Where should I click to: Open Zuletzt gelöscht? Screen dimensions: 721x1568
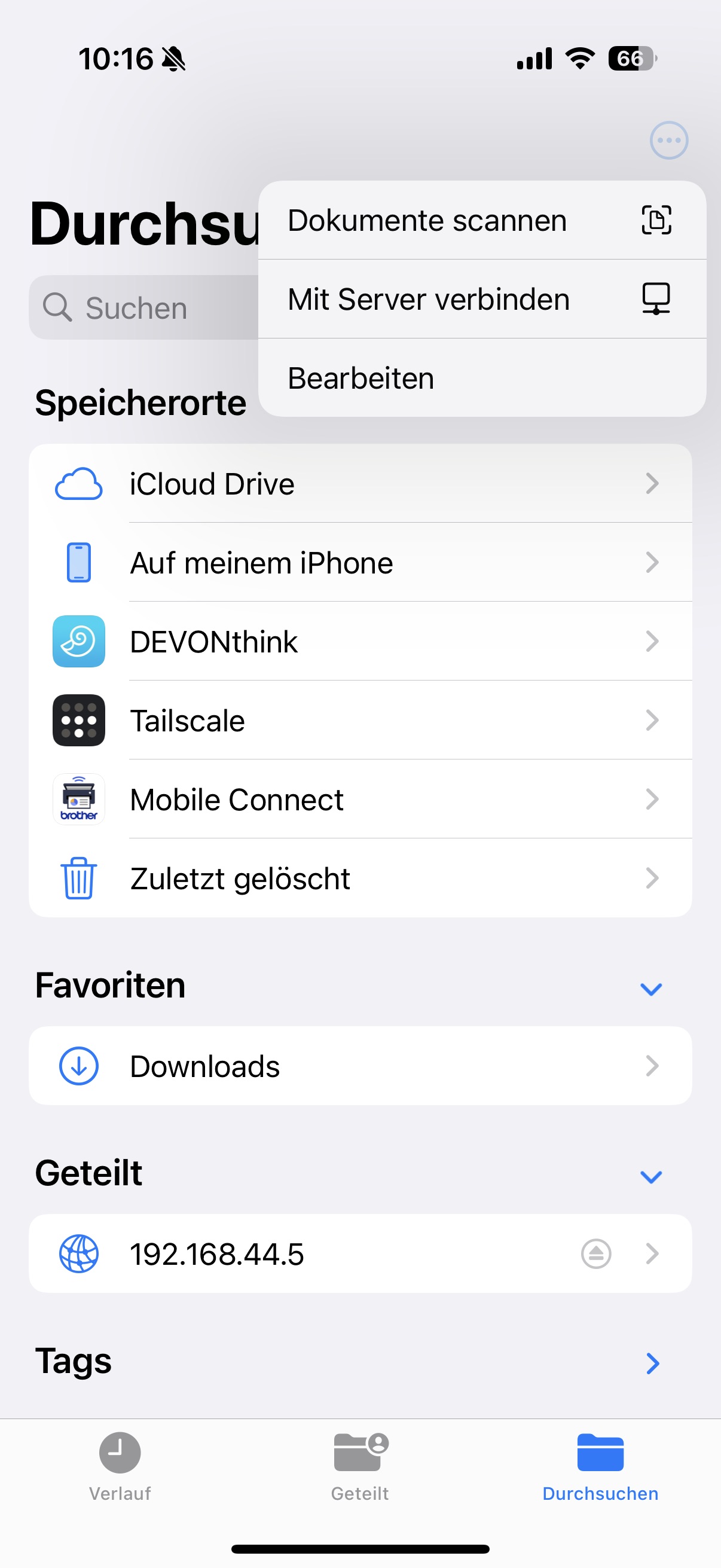point(360,878)
